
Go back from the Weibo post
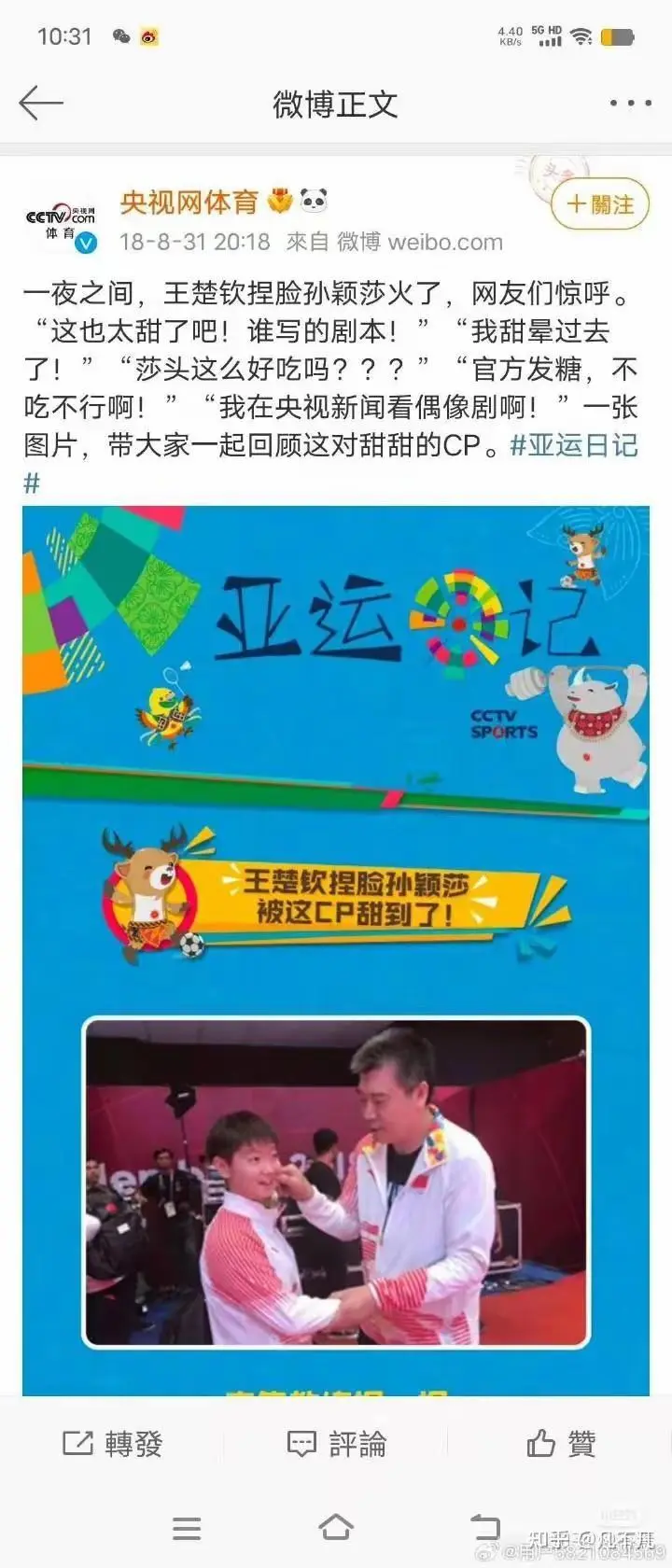(40, 103)
